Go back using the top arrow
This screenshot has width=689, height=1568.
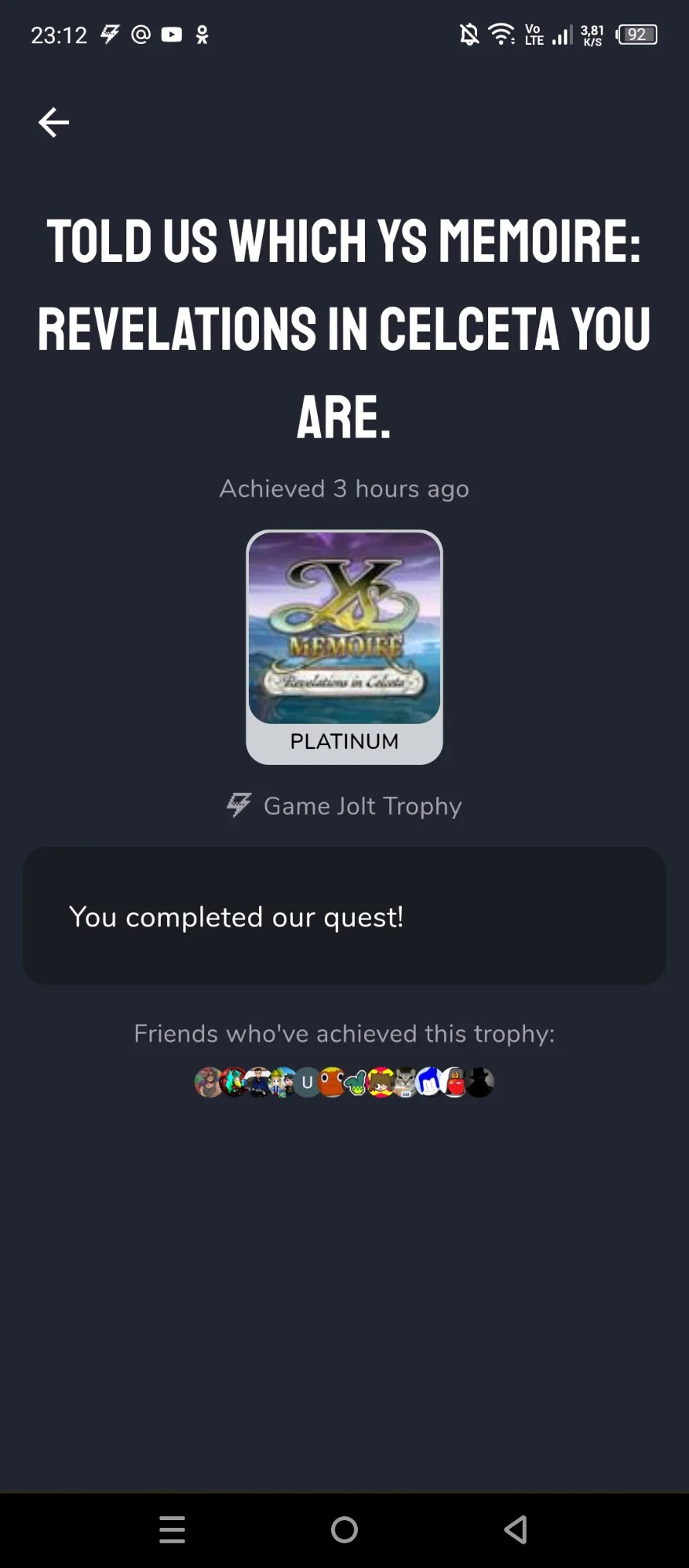(x=53, y=122)
